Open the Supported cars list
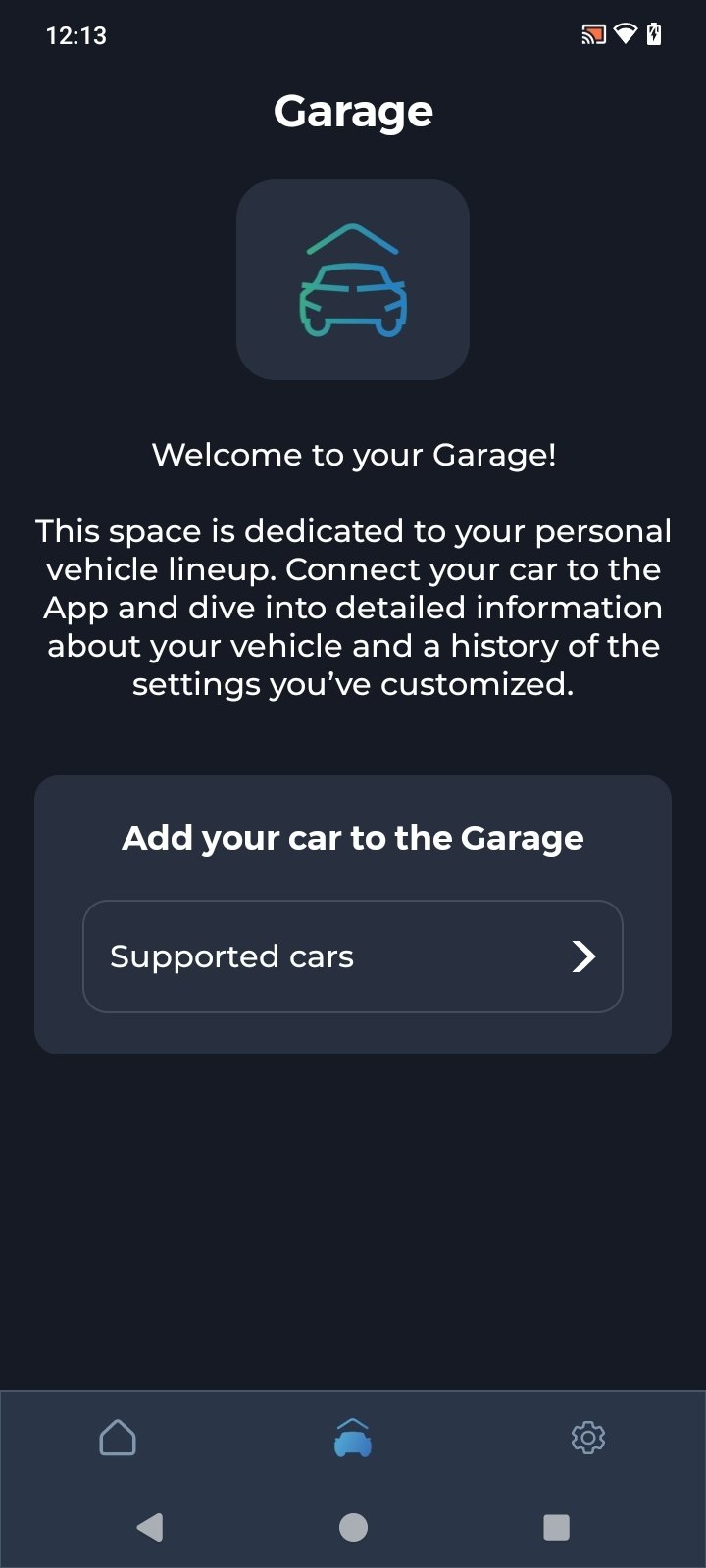This screenshot has width=706, height=1568. [353, 956]
